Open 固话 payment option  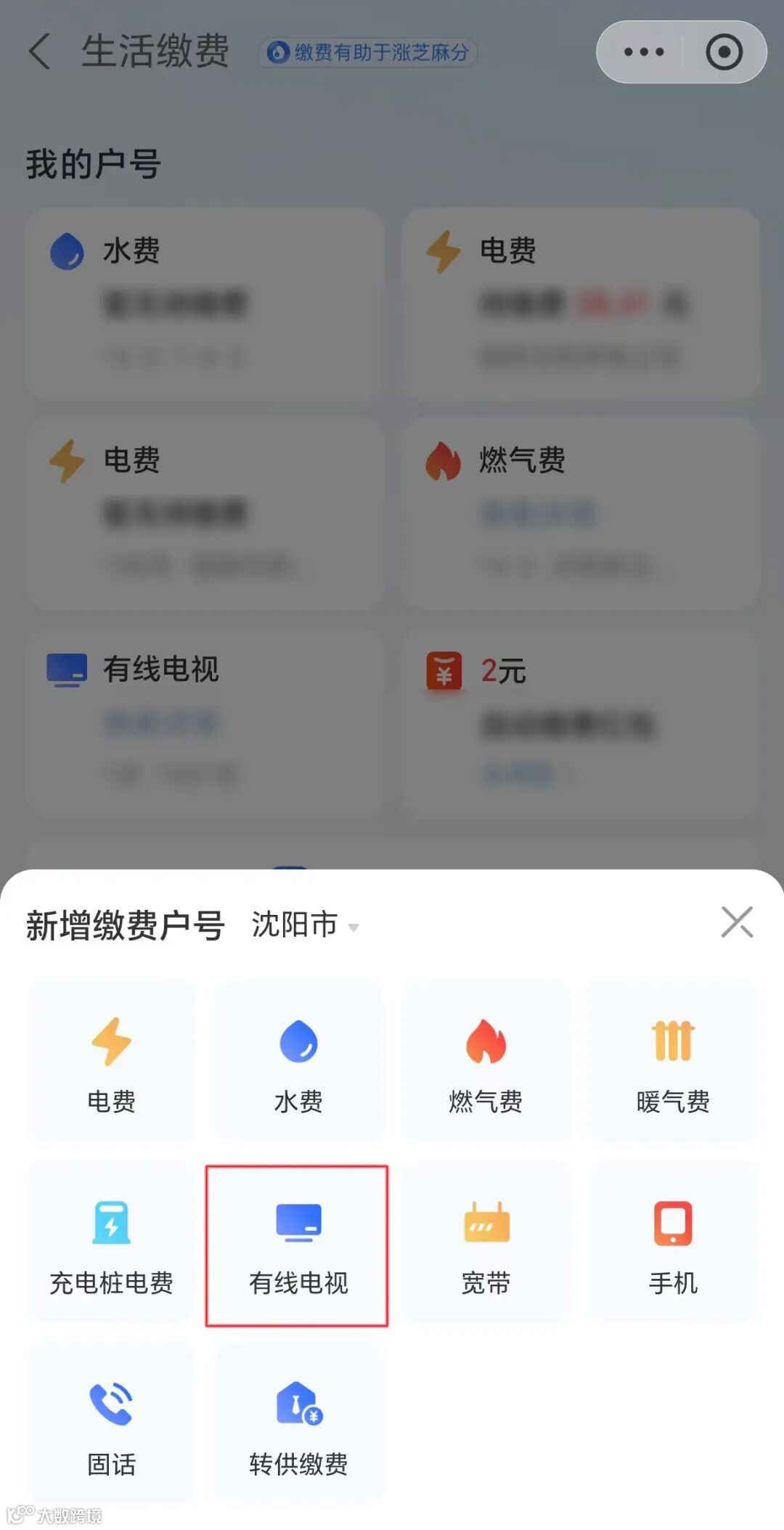pyautogui.click(x=111, y=1424)
